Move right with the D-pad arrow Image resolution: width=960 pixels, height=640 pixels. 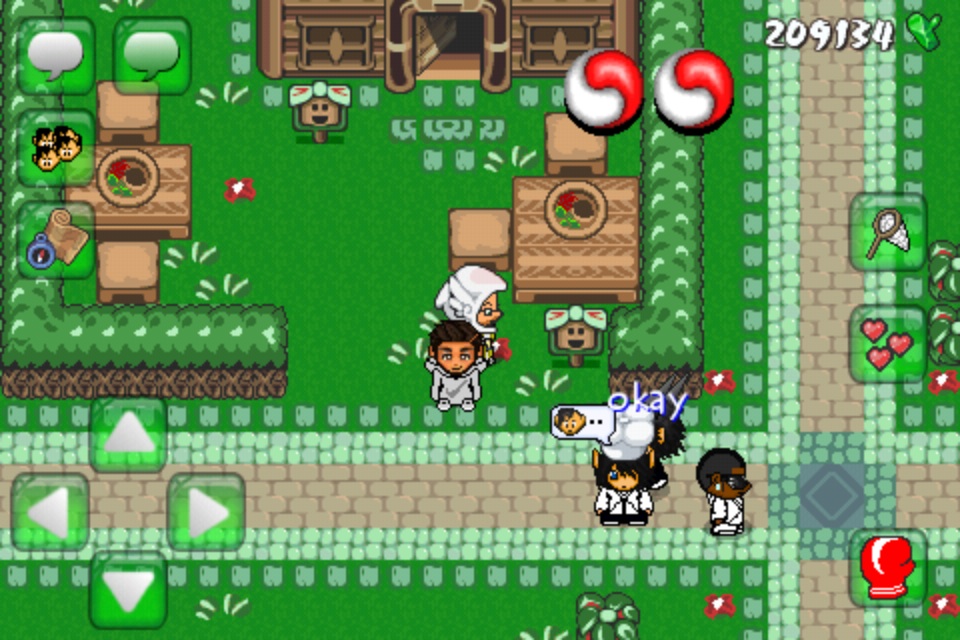click(206, 512)
